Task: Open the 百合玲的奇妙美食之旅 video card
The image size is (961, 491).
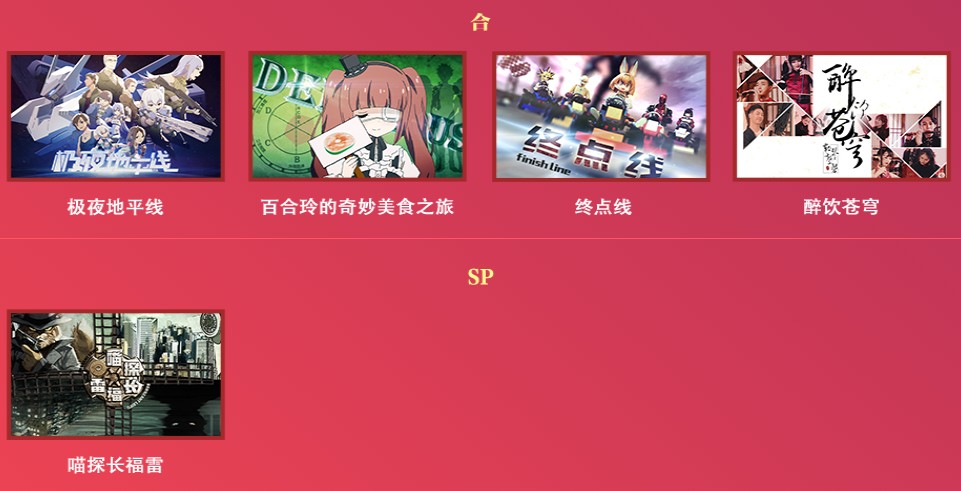Action: pos(357,117)
